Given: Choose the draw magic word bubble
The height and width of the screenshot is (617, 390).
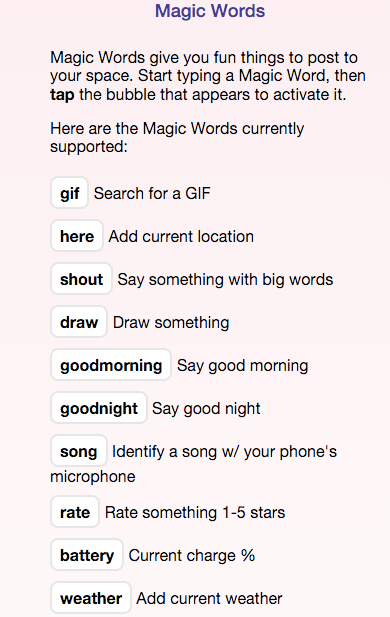Looking at the screenshot, I should click(79, 322).
